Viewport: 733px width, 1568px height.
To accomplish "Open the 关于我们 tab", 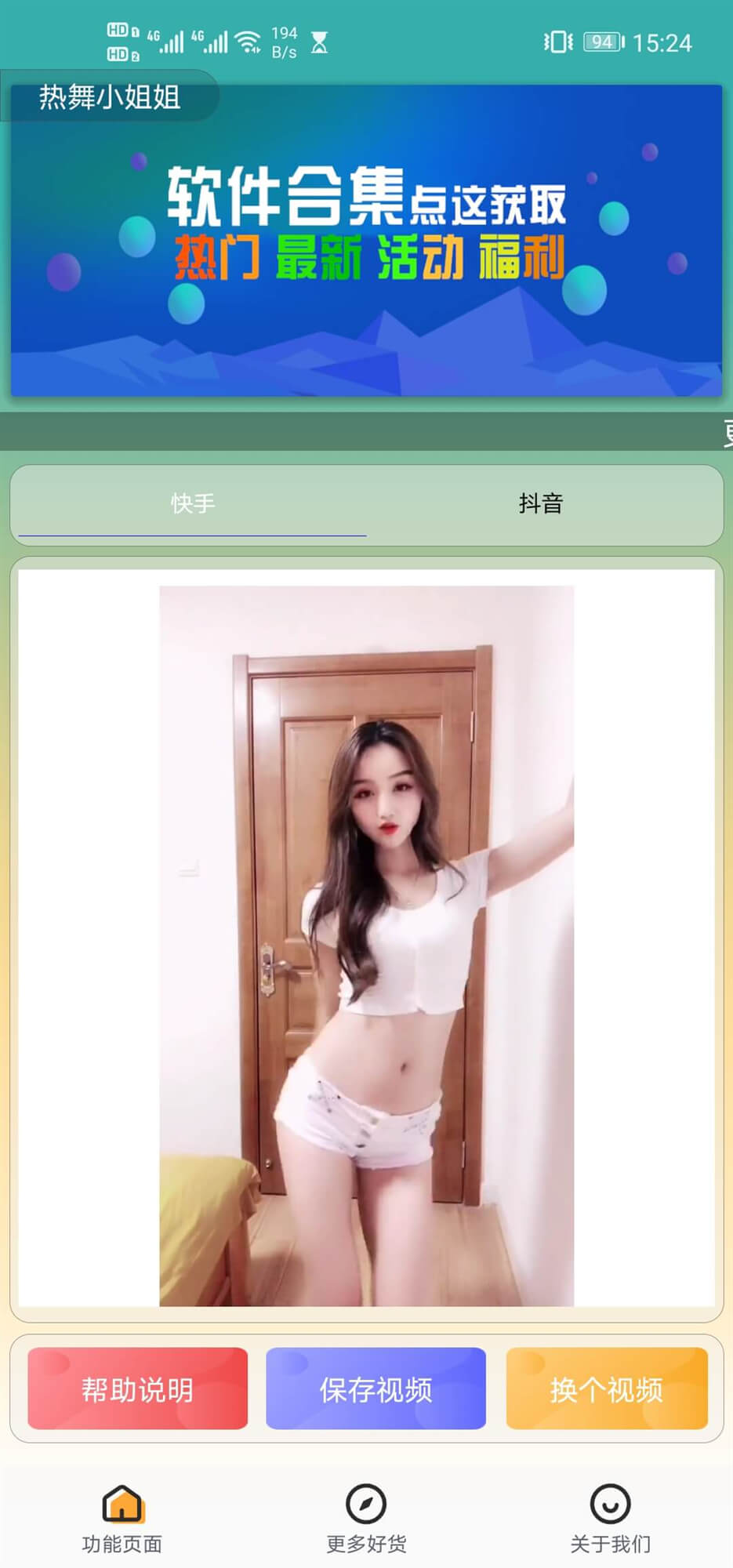I will [x=610, y=1519].
